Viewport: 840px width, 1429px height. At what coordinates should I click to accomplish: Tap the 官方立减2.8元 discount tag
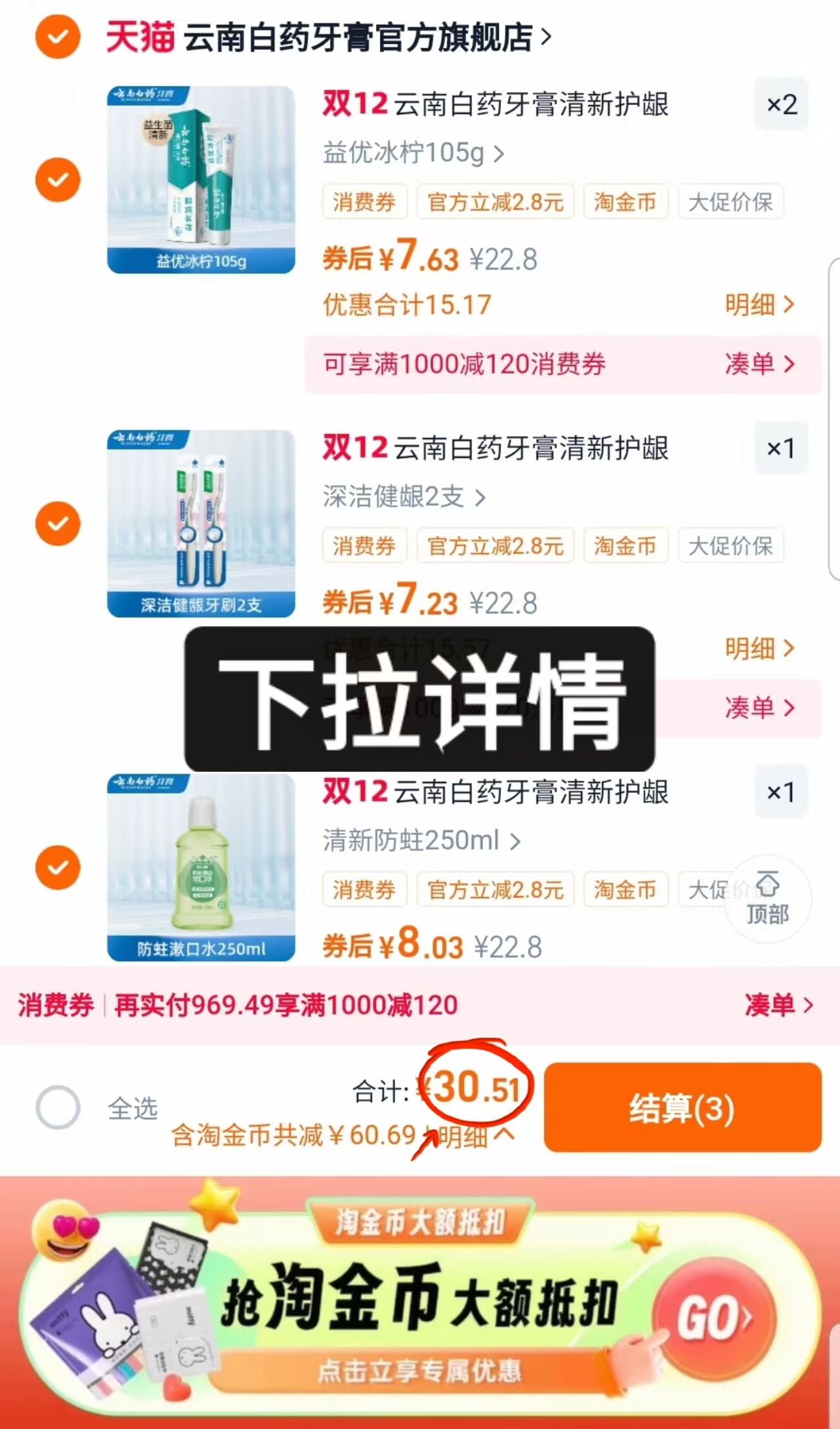coord(495,202)
